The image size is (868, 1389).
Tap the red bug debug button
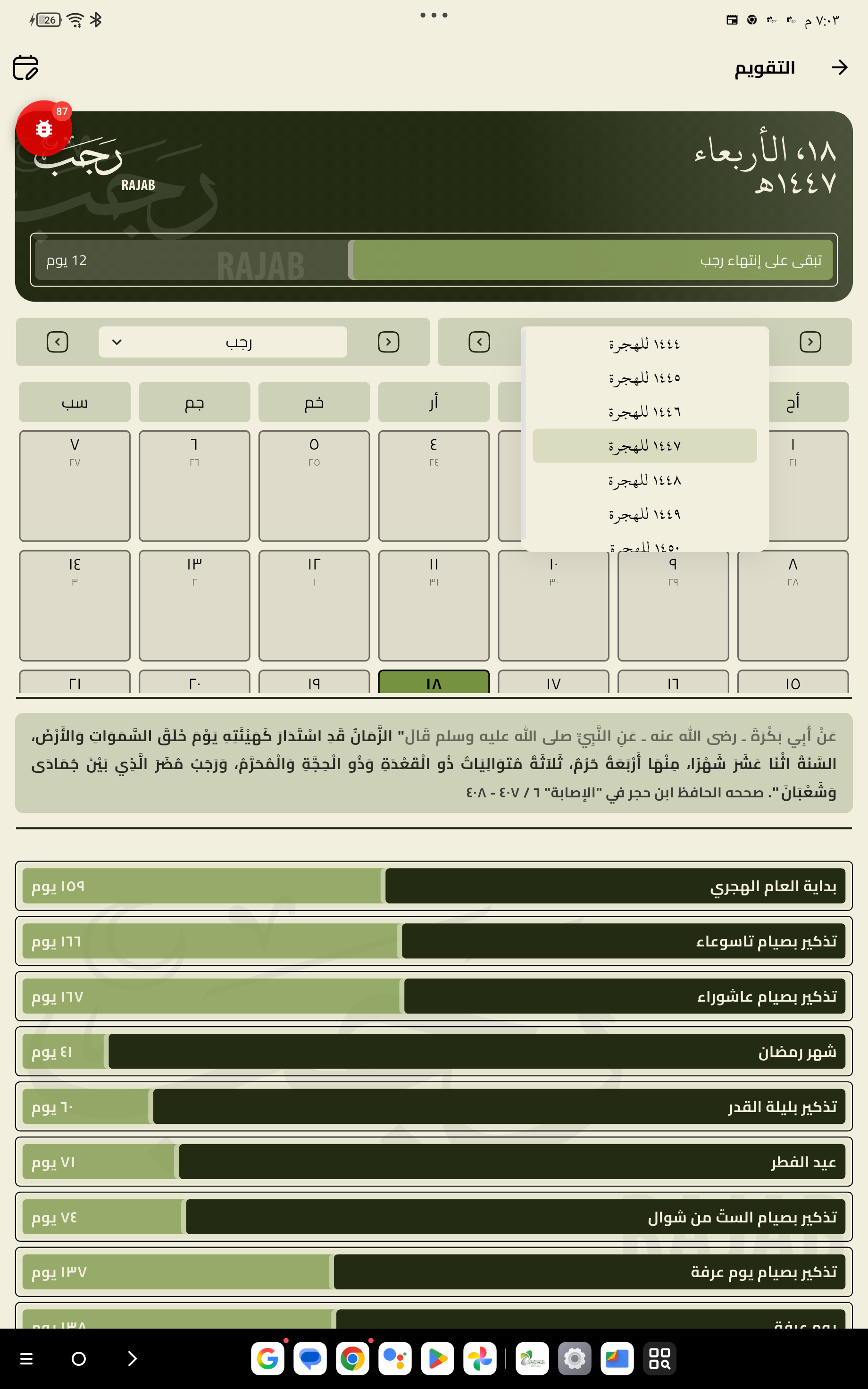pos(44,129)
